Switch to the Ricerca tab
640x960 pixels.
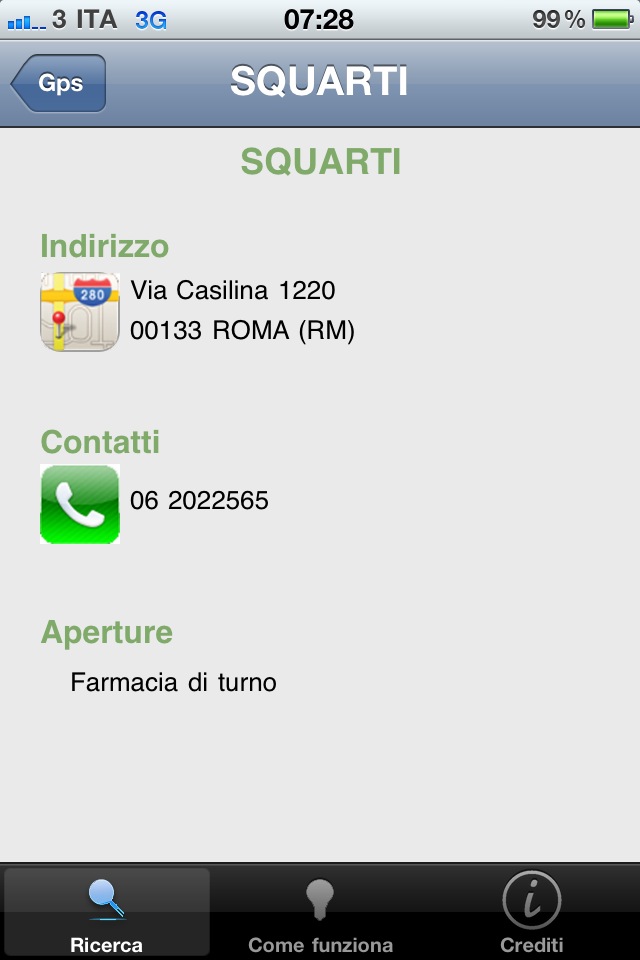click(x=107, y=912)
